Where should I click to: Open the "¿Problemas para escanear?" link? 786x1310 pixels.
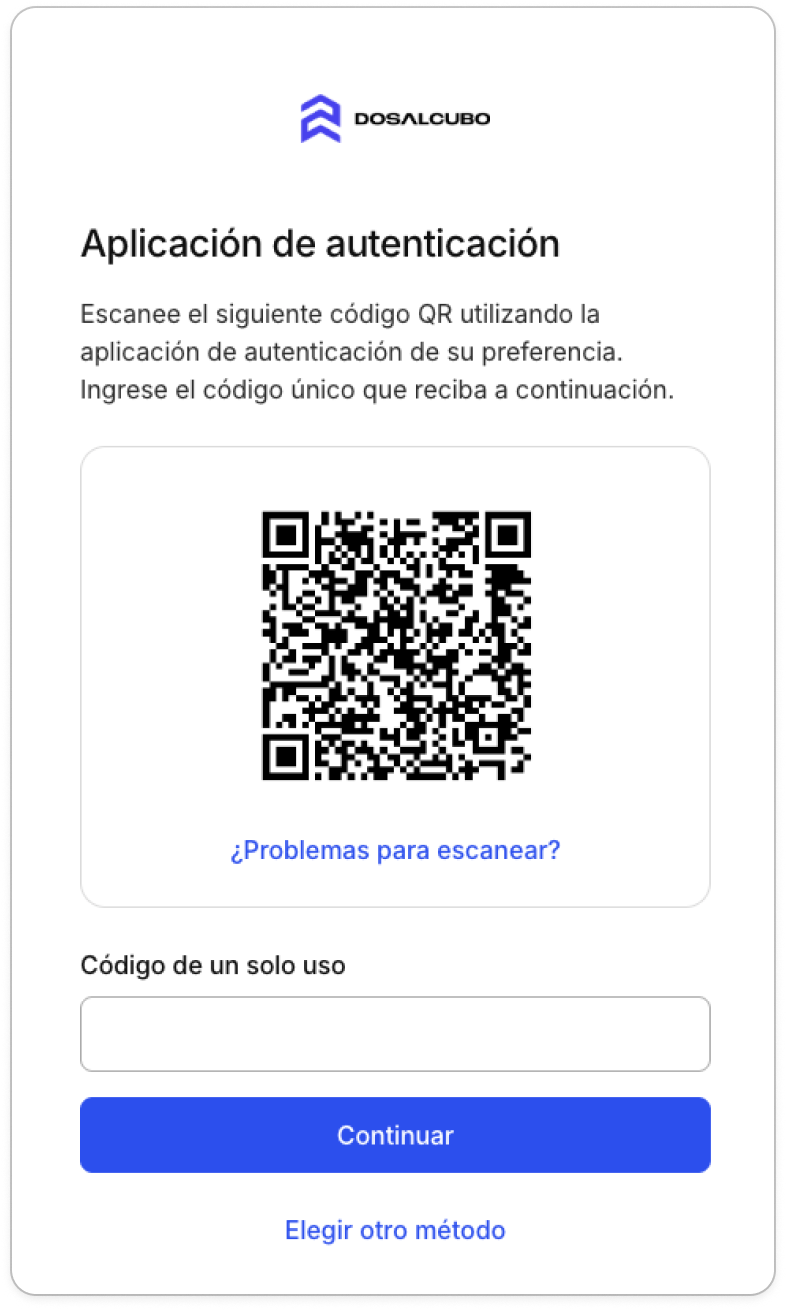[395, 850]
